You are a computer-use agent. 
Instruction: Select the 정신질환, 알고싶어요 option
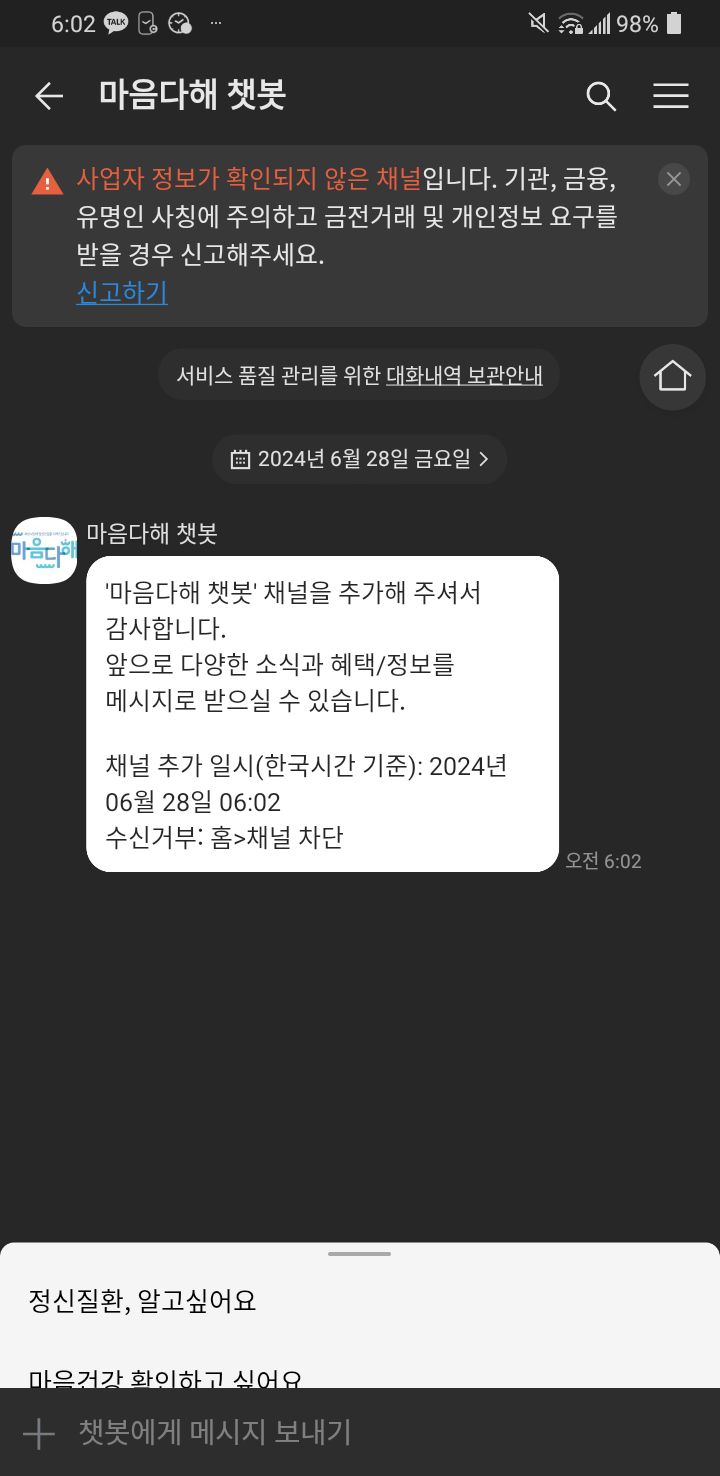143,1301
